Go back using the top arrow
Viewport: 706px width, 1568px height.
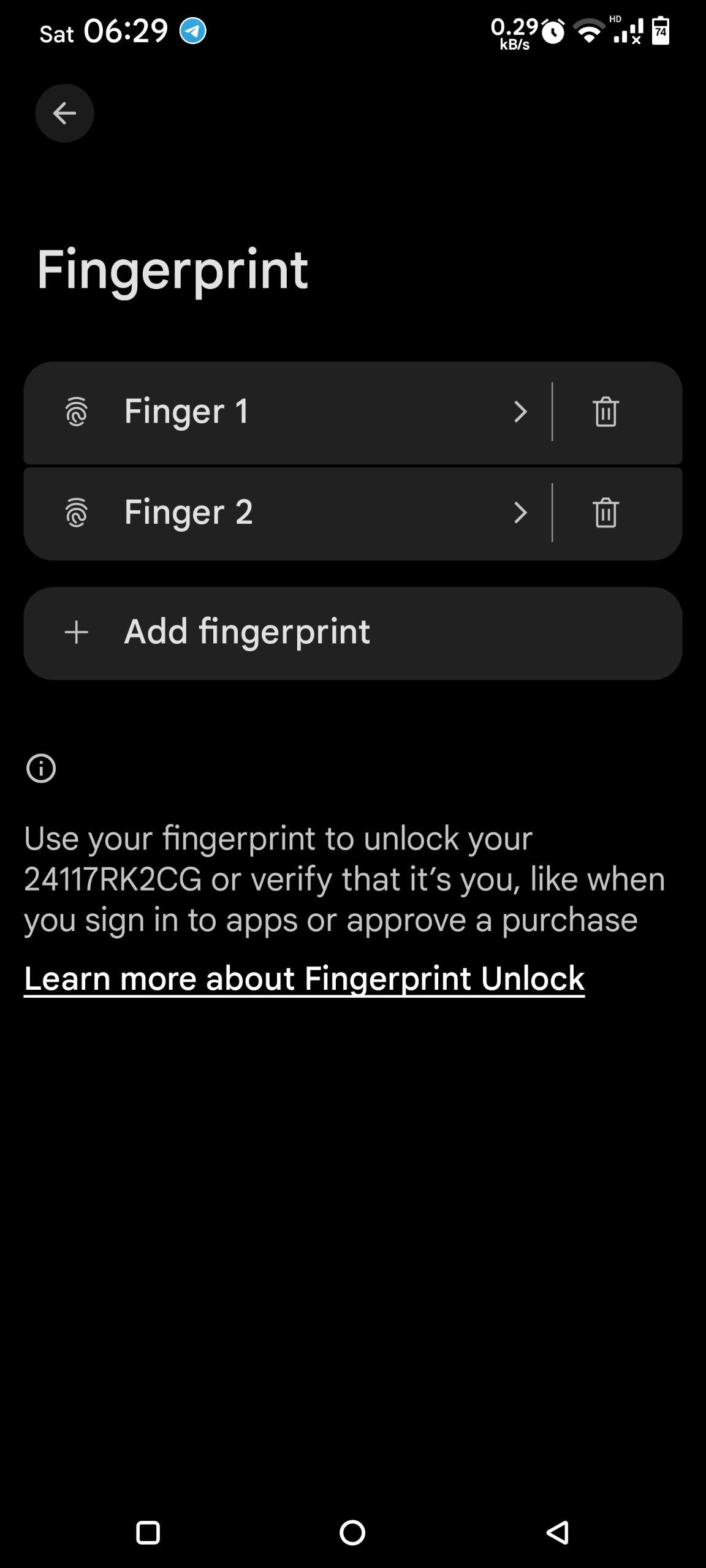pyautogui.click(x=64, y=113)
